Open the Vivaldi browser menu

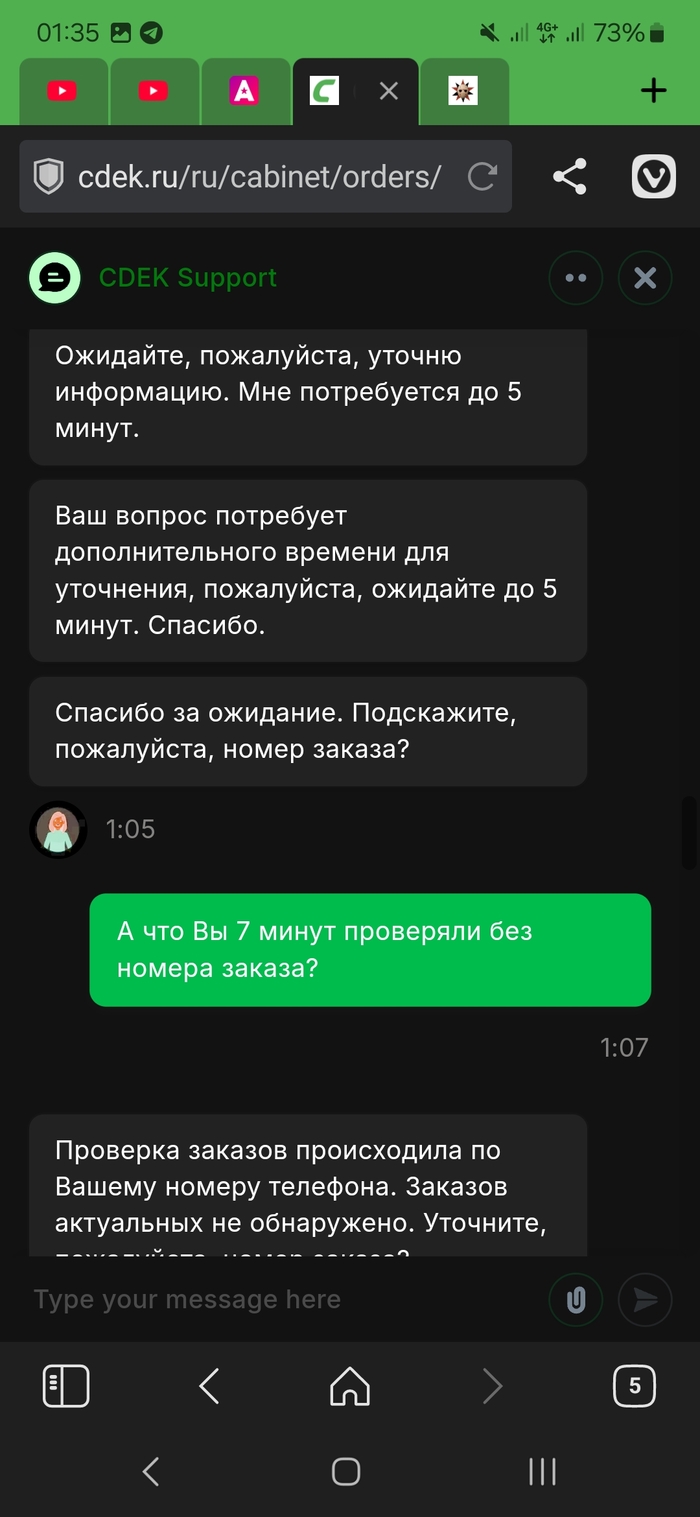coord(654,177)
